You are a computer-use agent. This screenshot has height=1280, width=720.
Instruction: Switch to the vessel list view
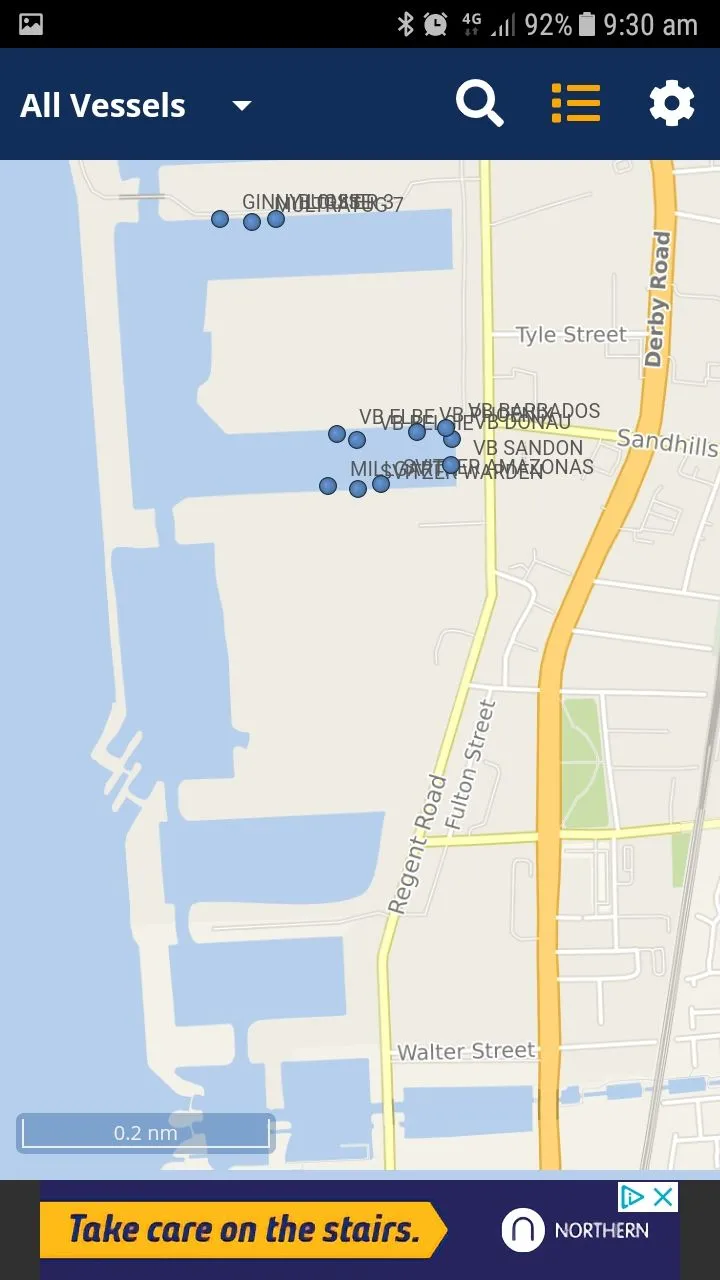[576, 104]
